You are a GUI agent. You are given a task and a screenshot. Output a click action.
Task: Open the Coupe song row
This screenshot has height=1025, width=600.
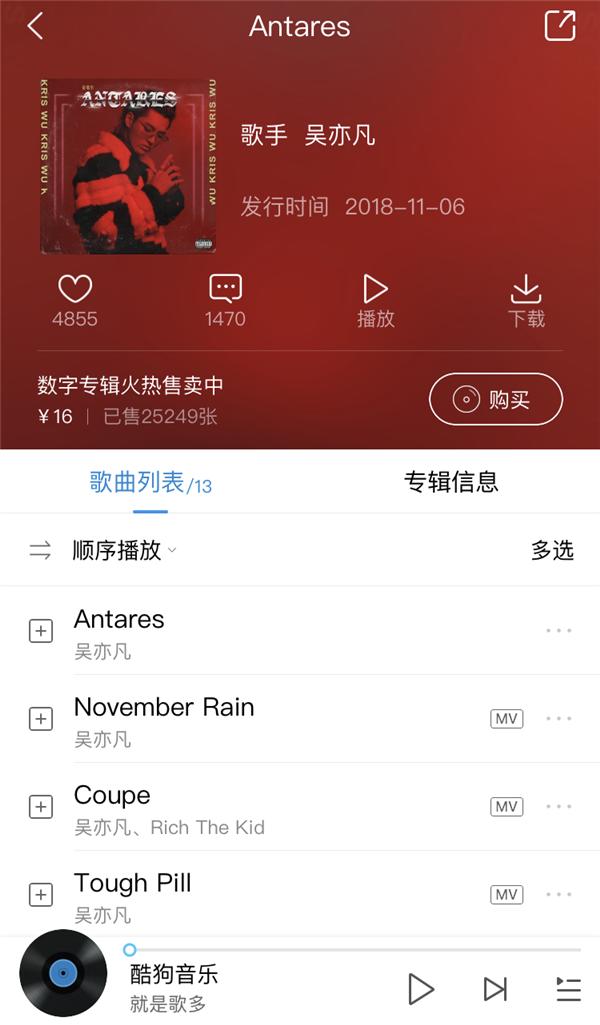coord(250,808)
